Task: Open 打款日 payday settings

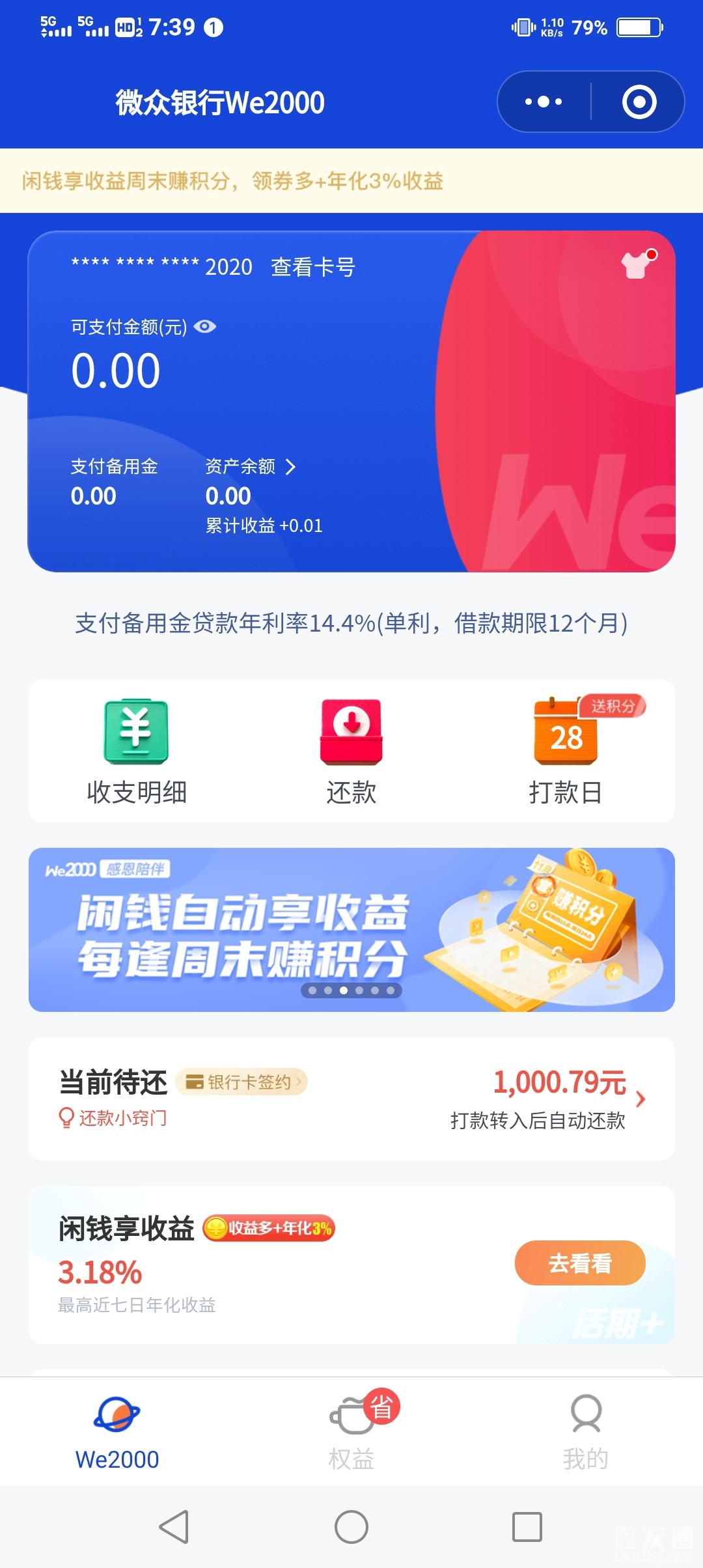Action: coord(565,751)
